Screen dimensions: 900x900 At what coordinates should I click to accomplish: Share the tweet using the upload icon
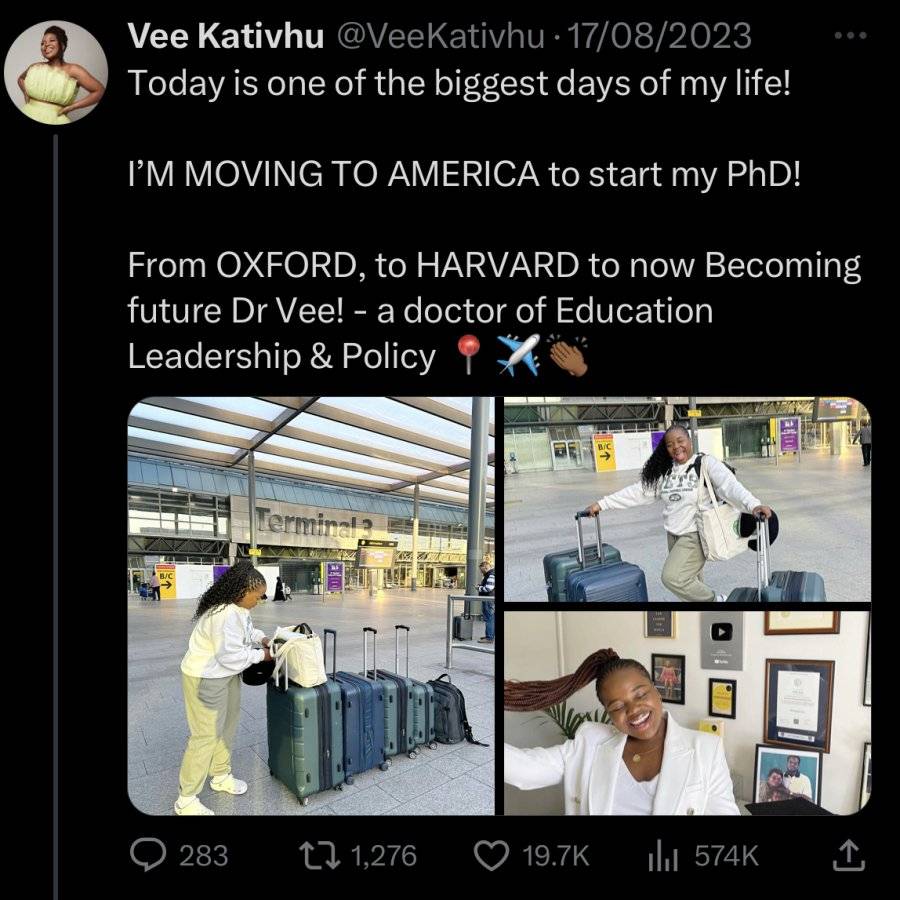[849, 855]
